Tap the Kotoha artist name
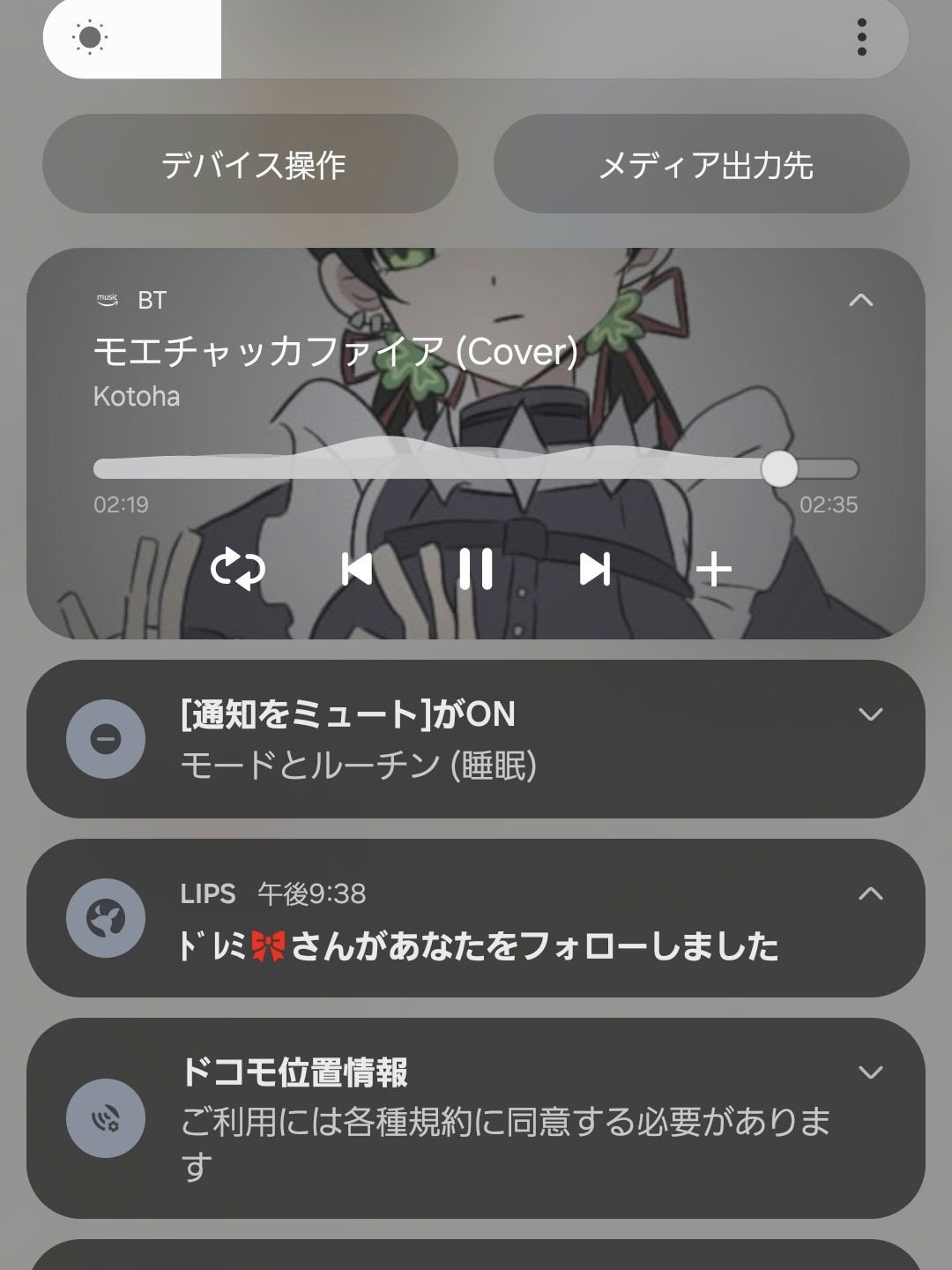The width and height of the screenshot is (952, 1270). pyautogui.click(x=137, y=397)
